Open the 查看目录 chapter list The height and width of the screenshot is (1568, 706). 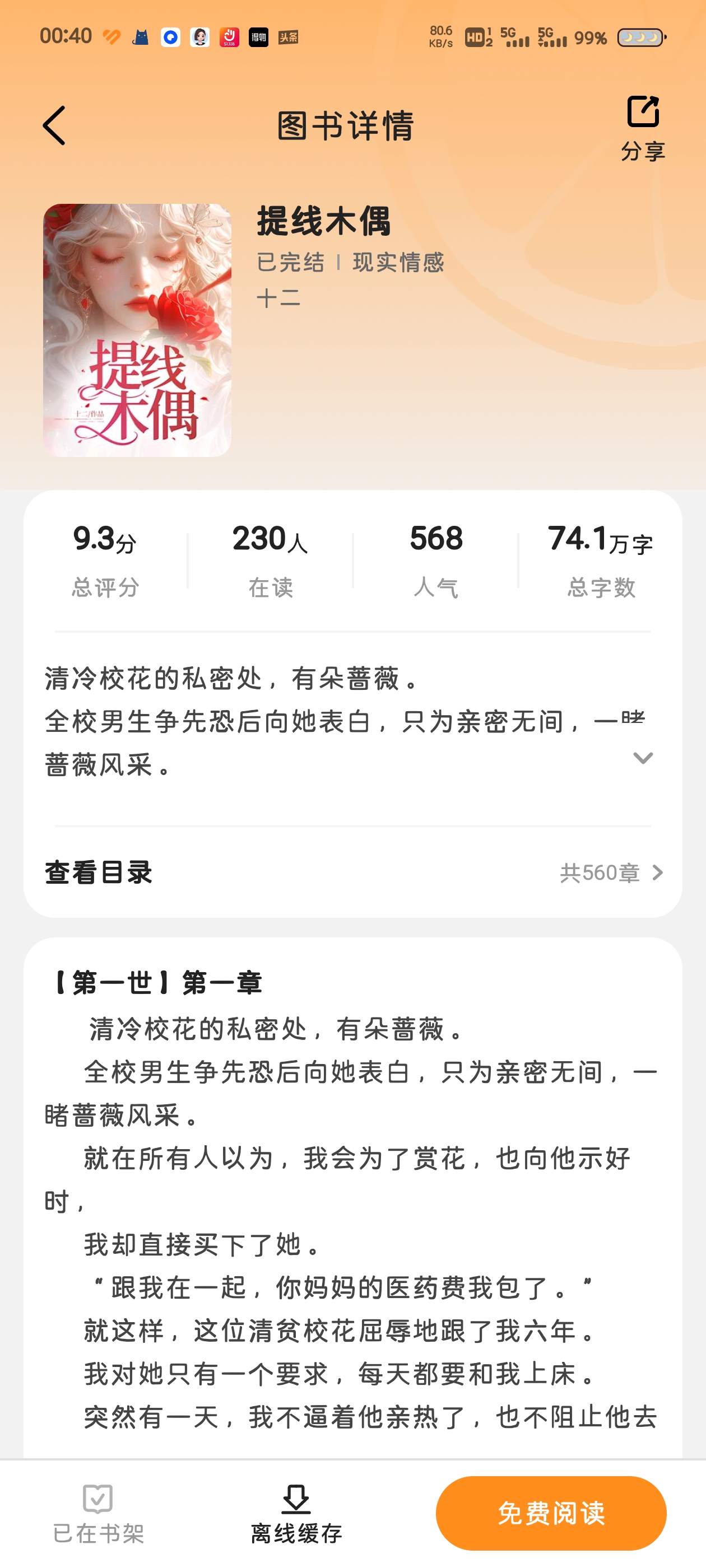[x=352, y=872]
